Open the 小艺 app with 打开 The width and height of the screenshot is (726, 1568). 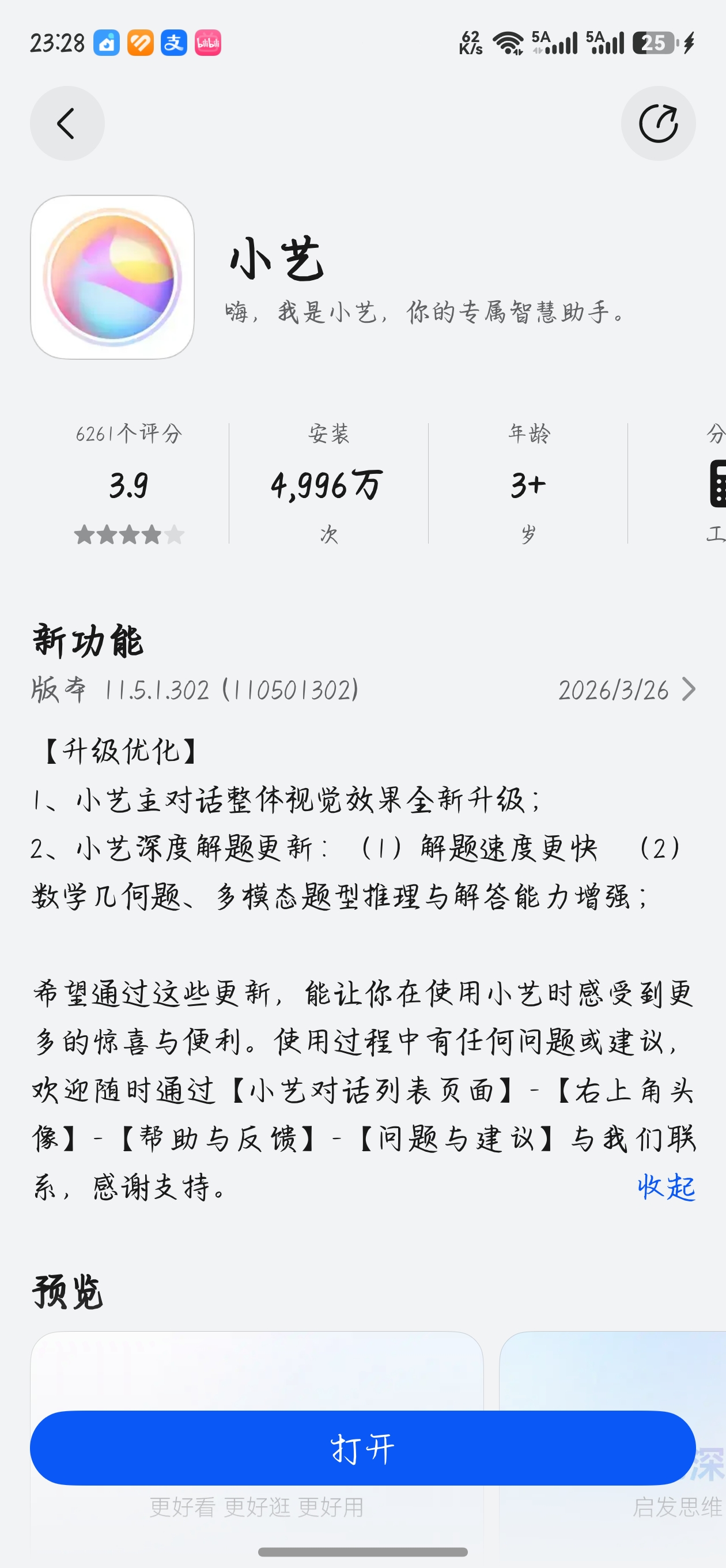pyautogui.click(x=362, y=1448)
